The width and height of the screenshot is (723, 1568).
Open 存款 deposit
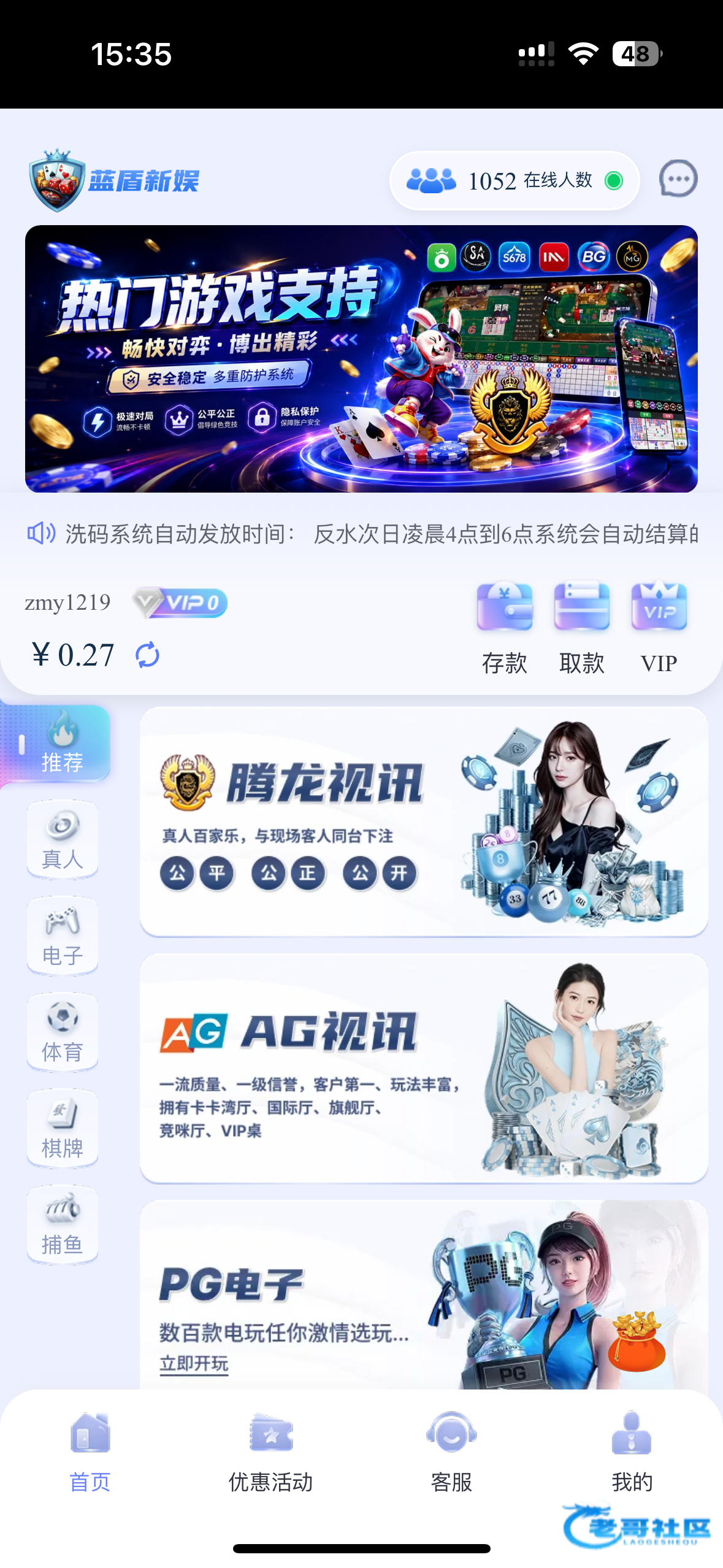[504, 628]
